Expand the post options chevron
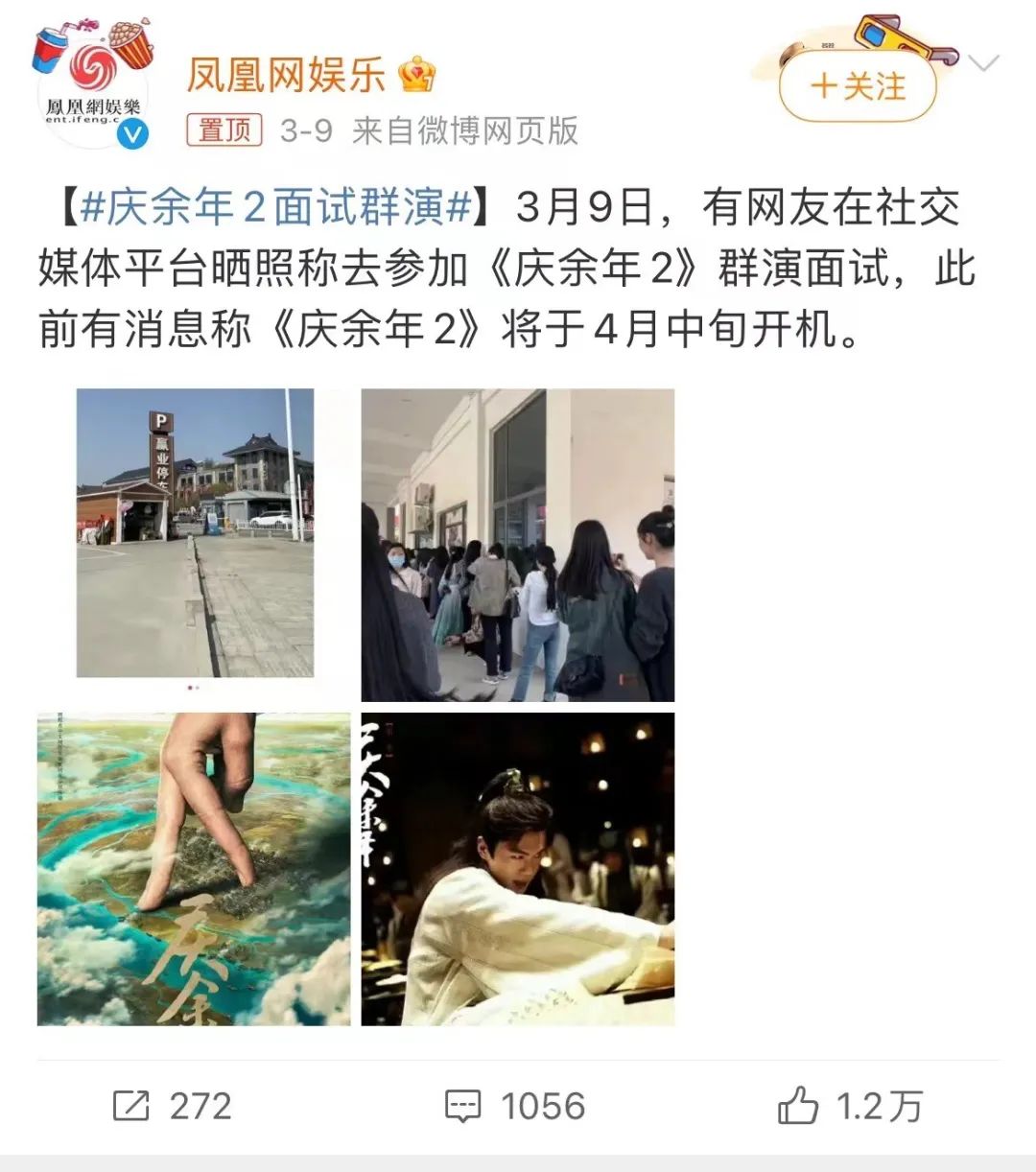Viewport: 1036px width, 1172px height. click(x=984, y=64)
